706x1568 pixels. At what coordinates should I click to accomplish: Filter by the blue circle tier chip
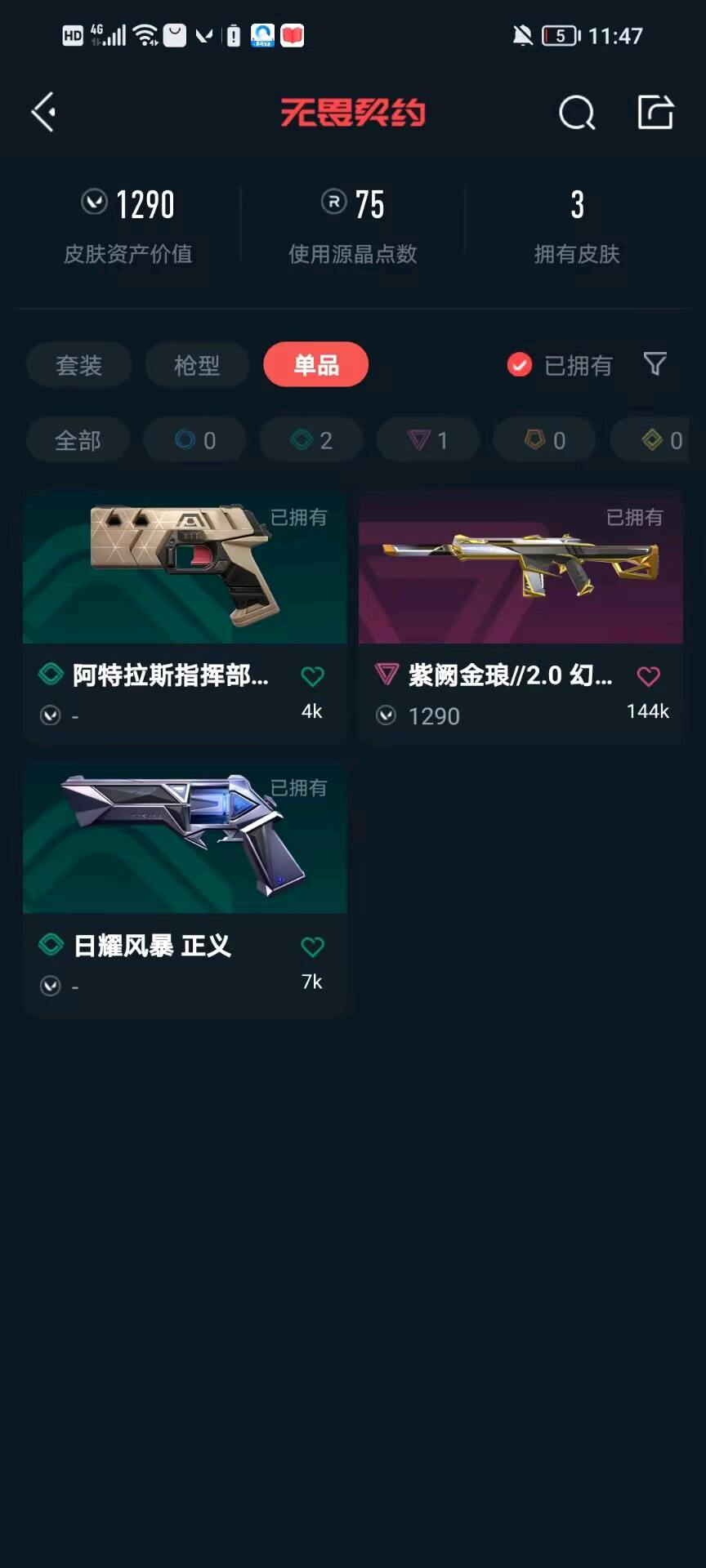click(x=195, y=441)
